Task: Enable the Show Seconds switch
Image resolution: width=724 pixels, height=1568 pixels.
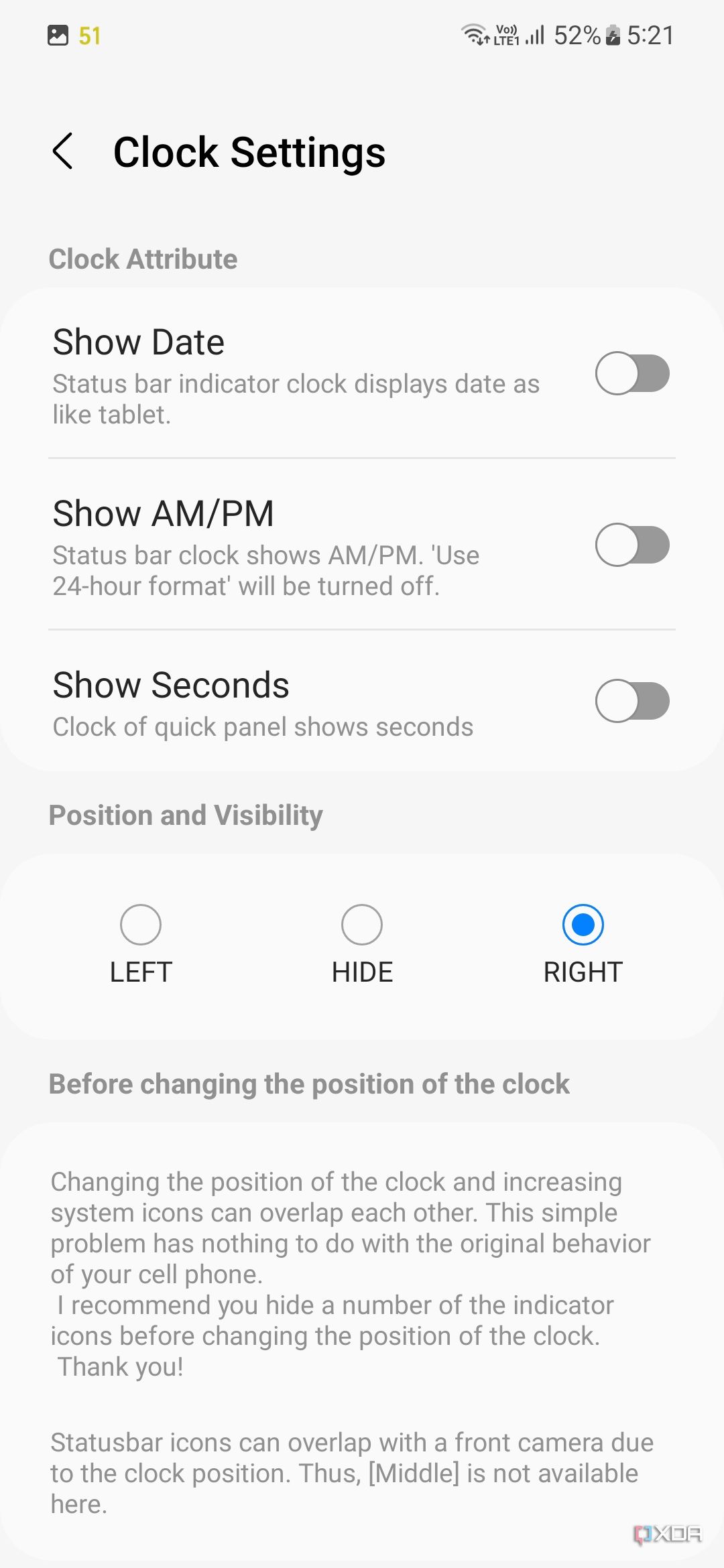Action: [x=632, y=701]
